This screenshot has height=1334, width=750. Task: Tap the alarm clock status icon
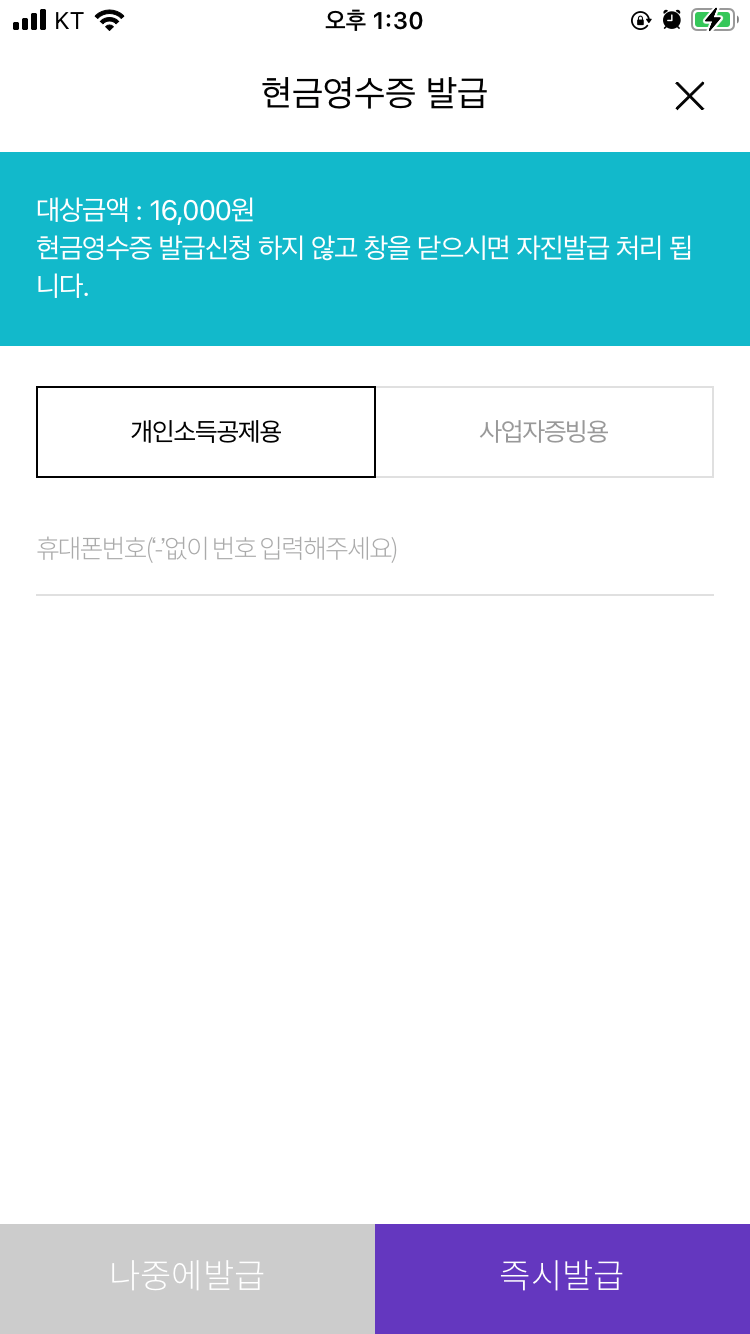point(674,18)
